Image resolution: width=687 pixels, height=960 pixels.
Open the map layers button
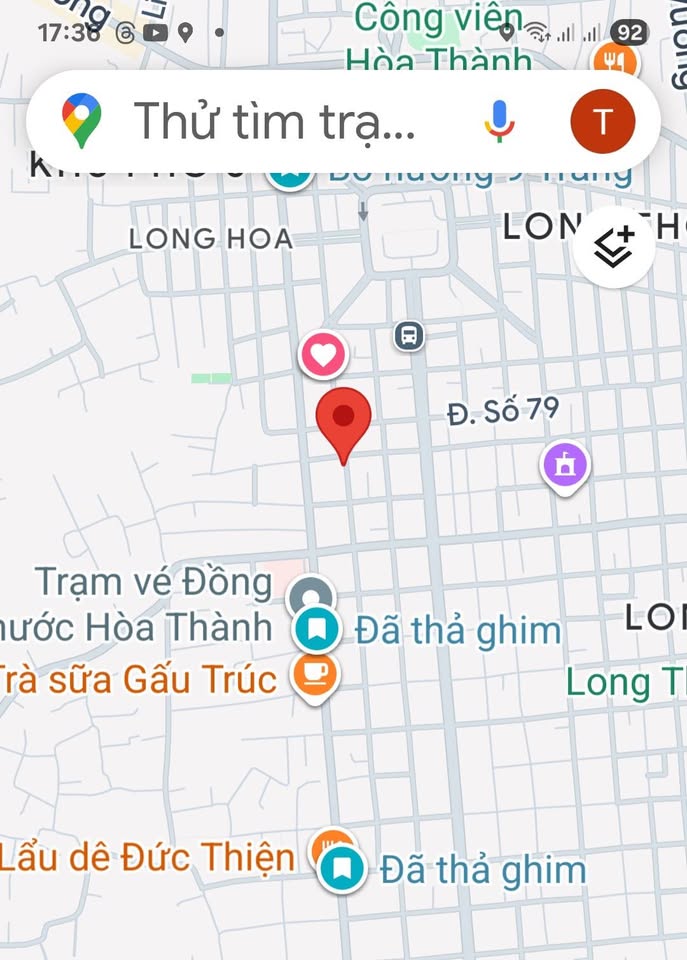614,247
